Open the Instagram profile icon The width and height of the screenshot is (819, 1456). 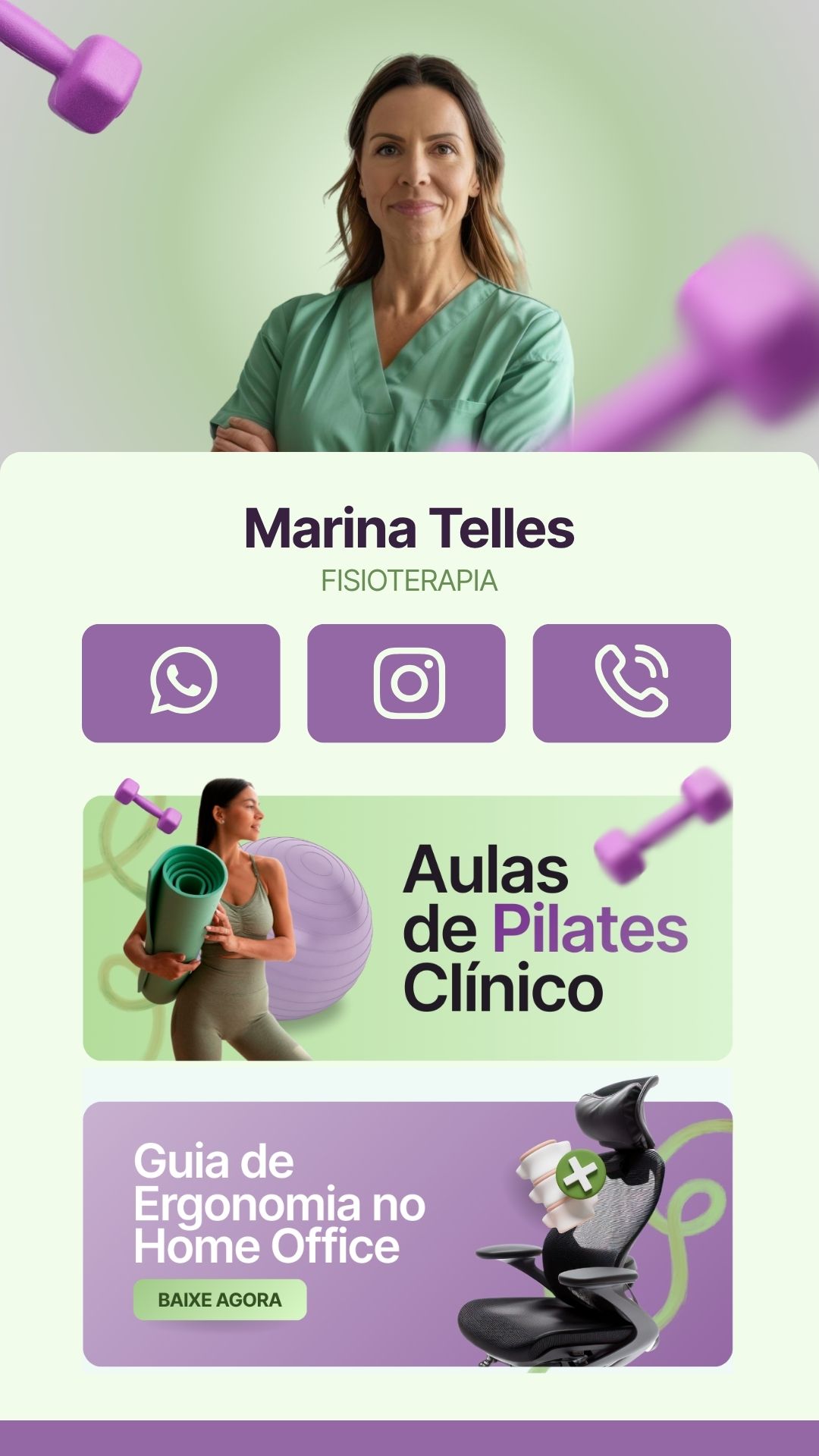coord(409,680)
